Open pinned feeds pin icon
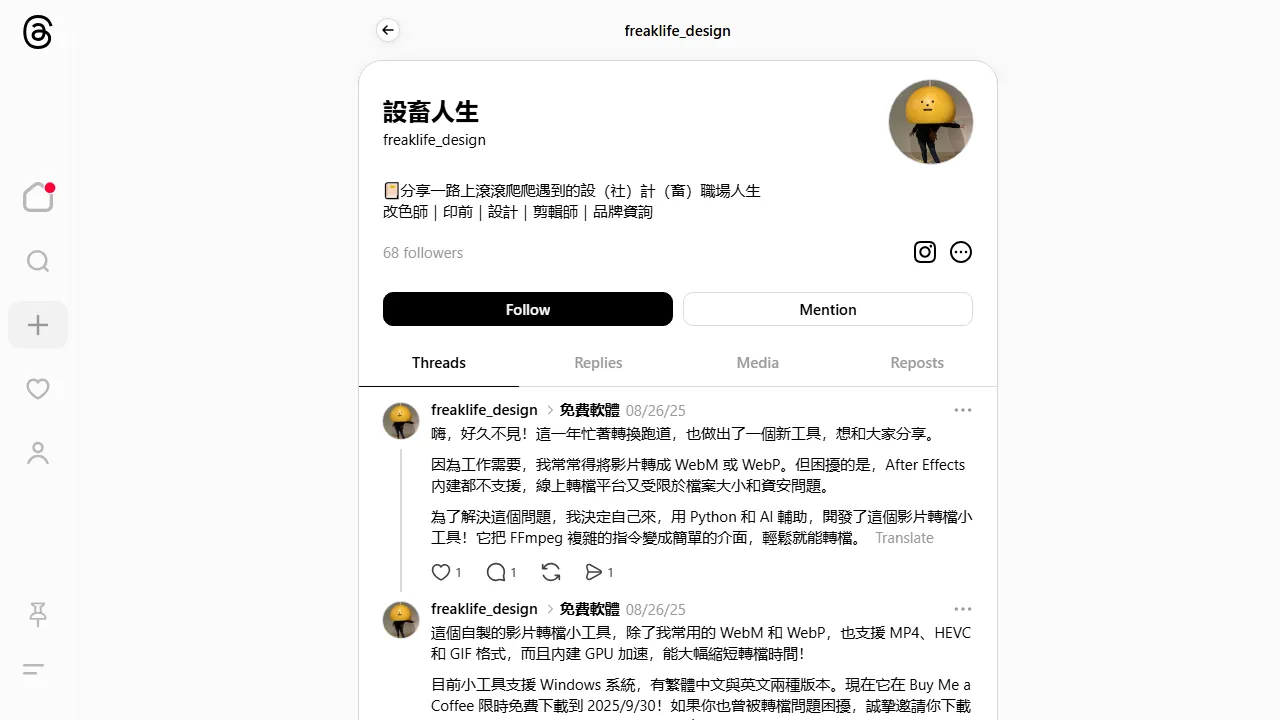The height and width of the screenshot is (720, 1280). (x=38, y=614)
